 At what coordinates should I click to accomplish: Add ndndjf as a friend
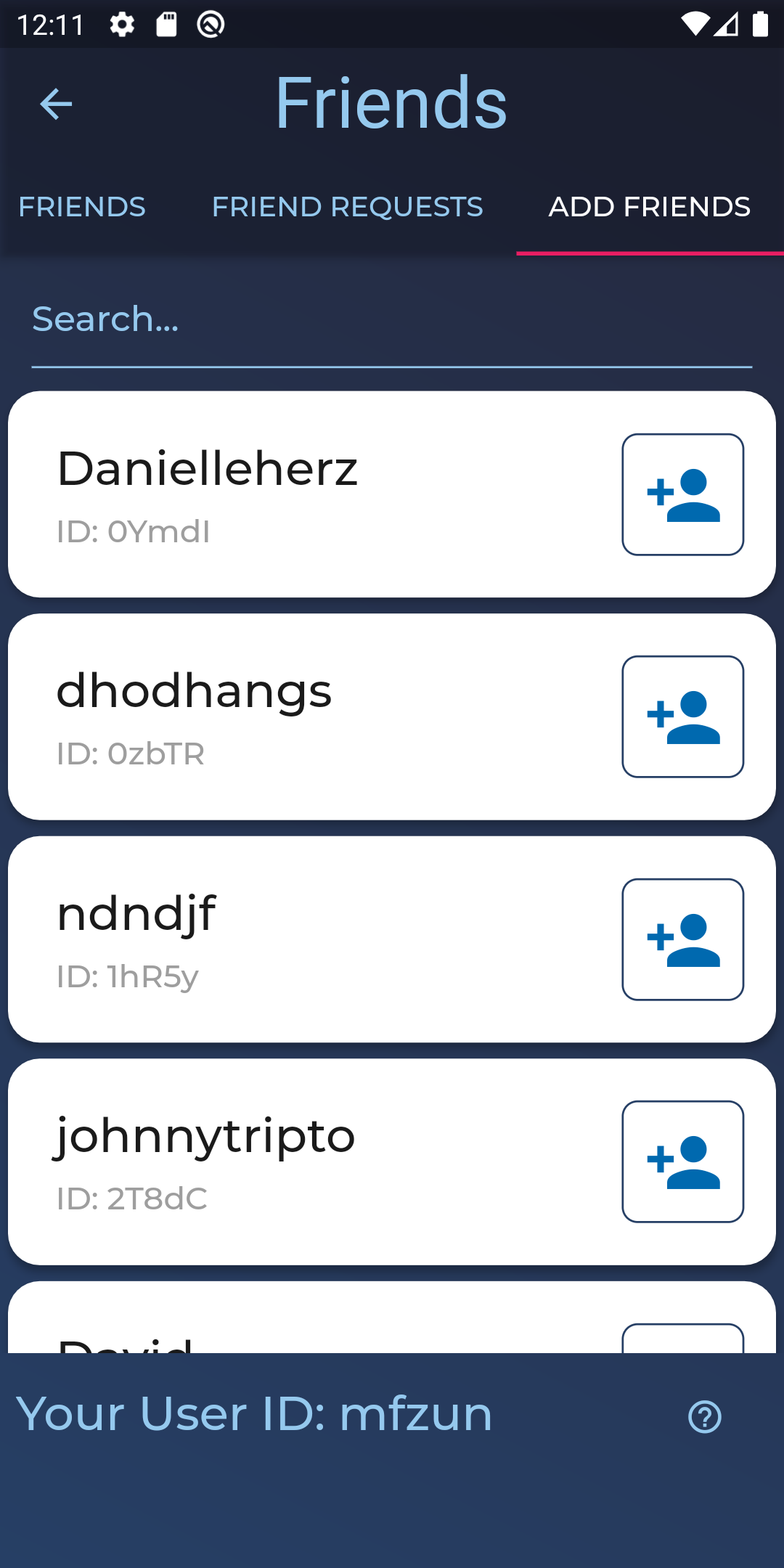pos(682,939)
